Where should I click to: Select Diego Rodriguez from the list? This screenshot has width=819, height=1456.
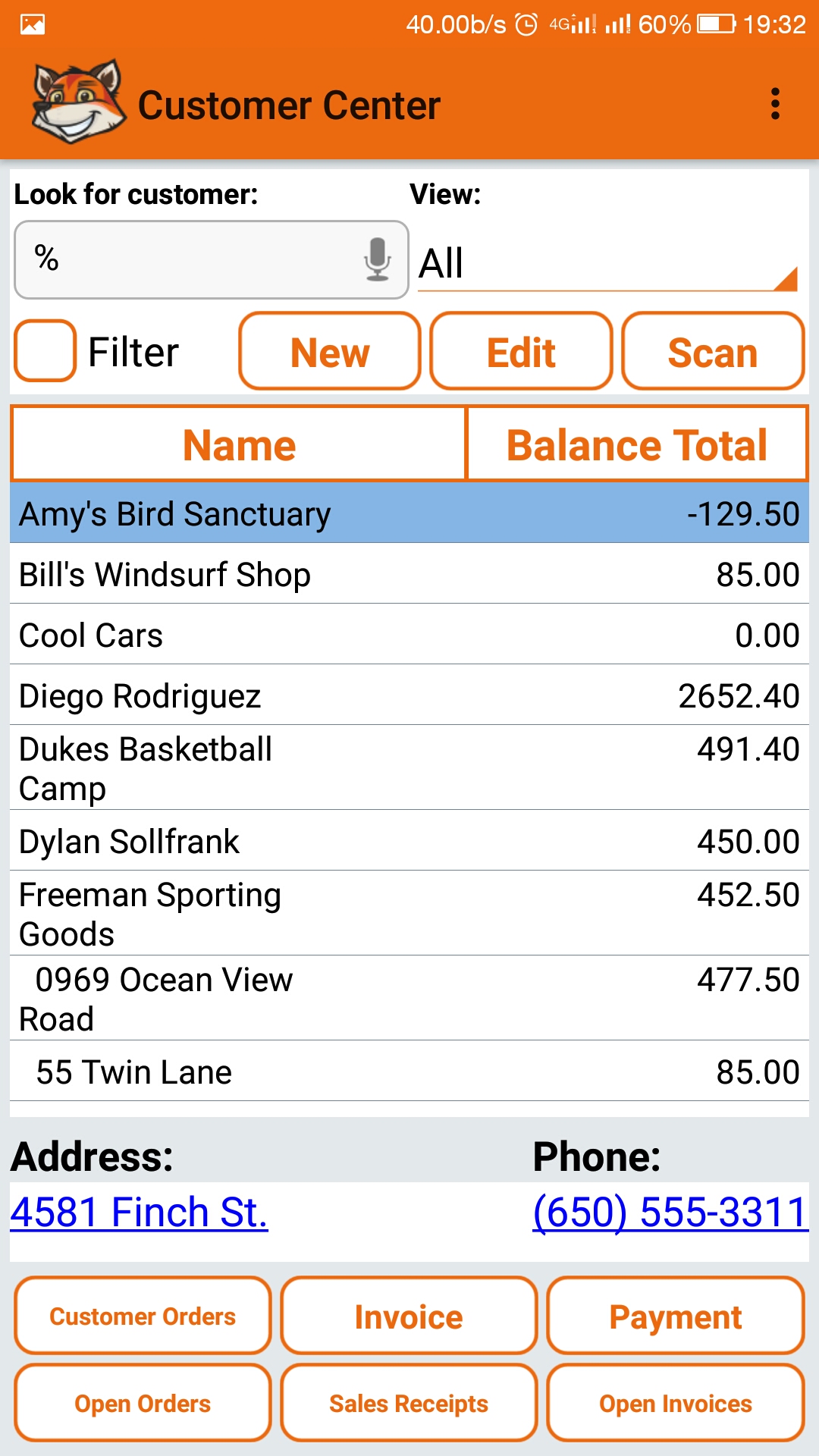point(409,695)
